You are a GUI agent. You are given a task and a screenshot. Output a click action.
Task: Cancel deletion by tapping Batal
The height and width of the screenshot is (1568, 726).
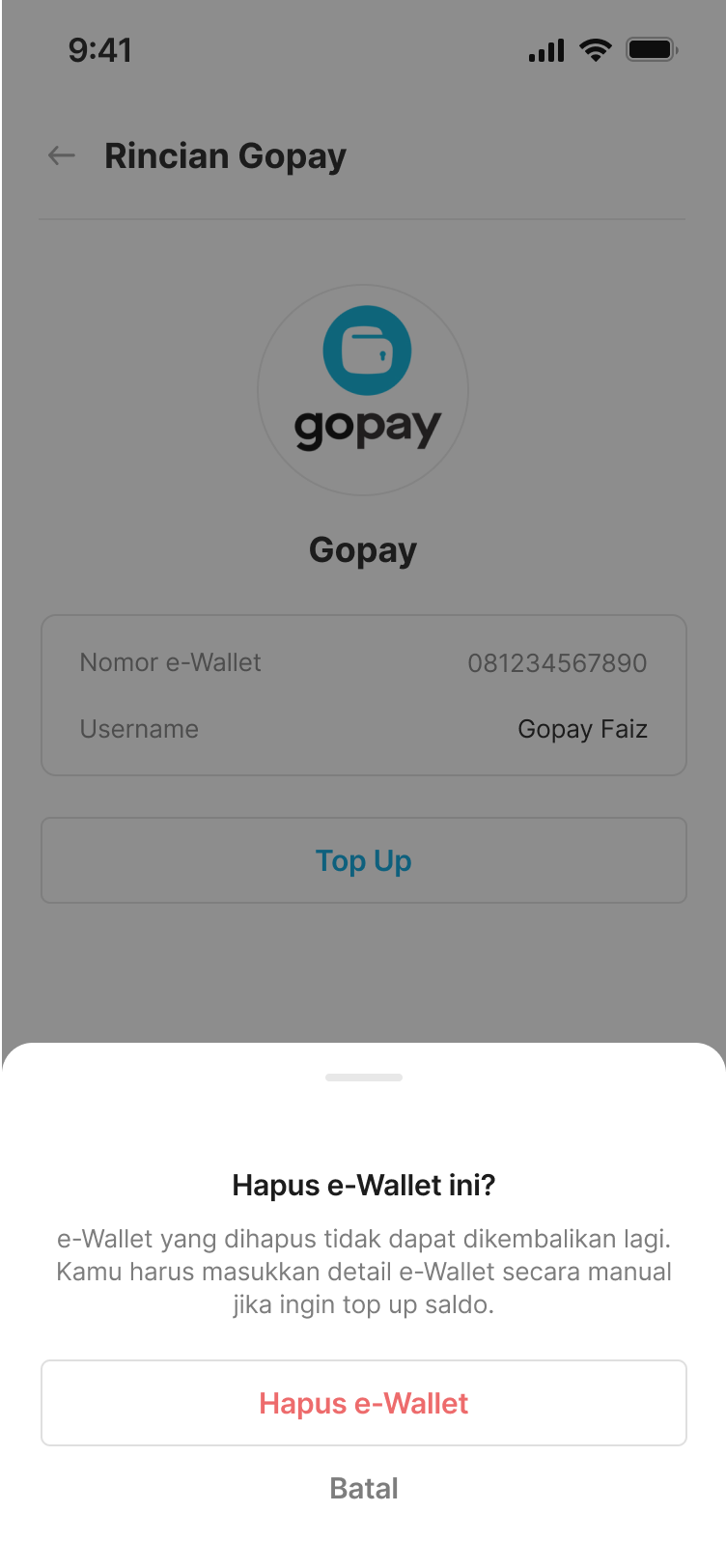click(x=363, y=1488)
